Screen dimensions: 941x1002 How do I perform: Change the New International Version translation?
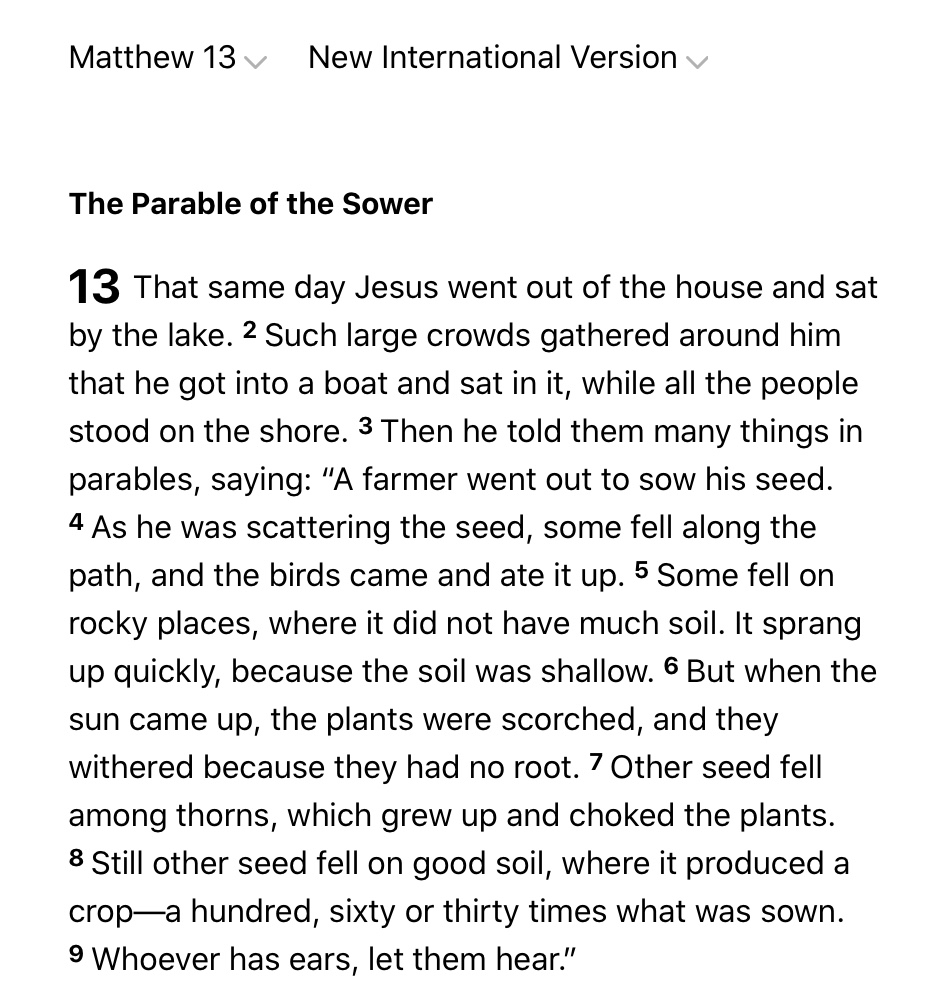tap(507, 58)
